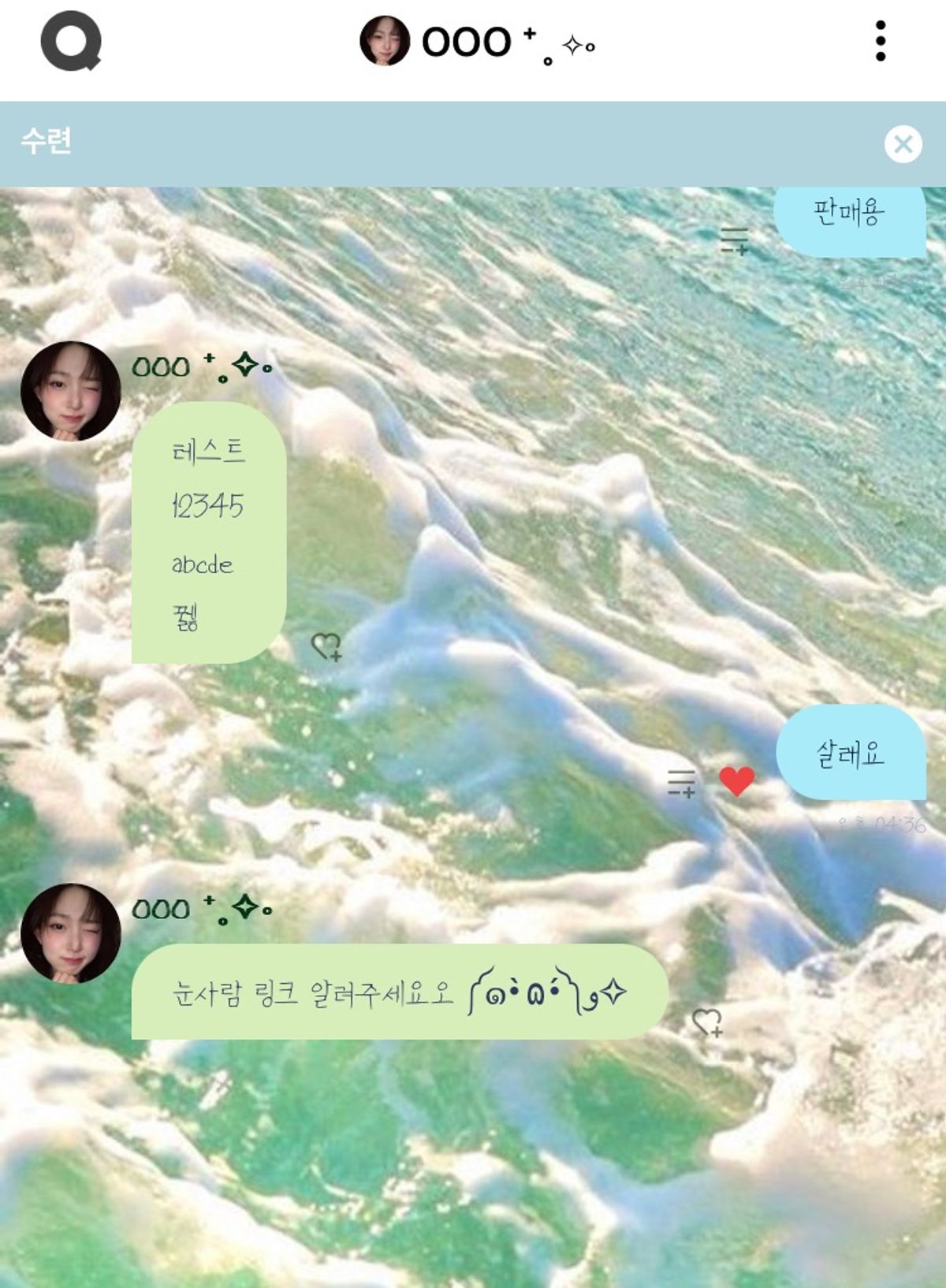The height and width of the screenshot is (1288, 946).
Task: Open the list-add icon beside 판매용
Action: tap(735, 240)
